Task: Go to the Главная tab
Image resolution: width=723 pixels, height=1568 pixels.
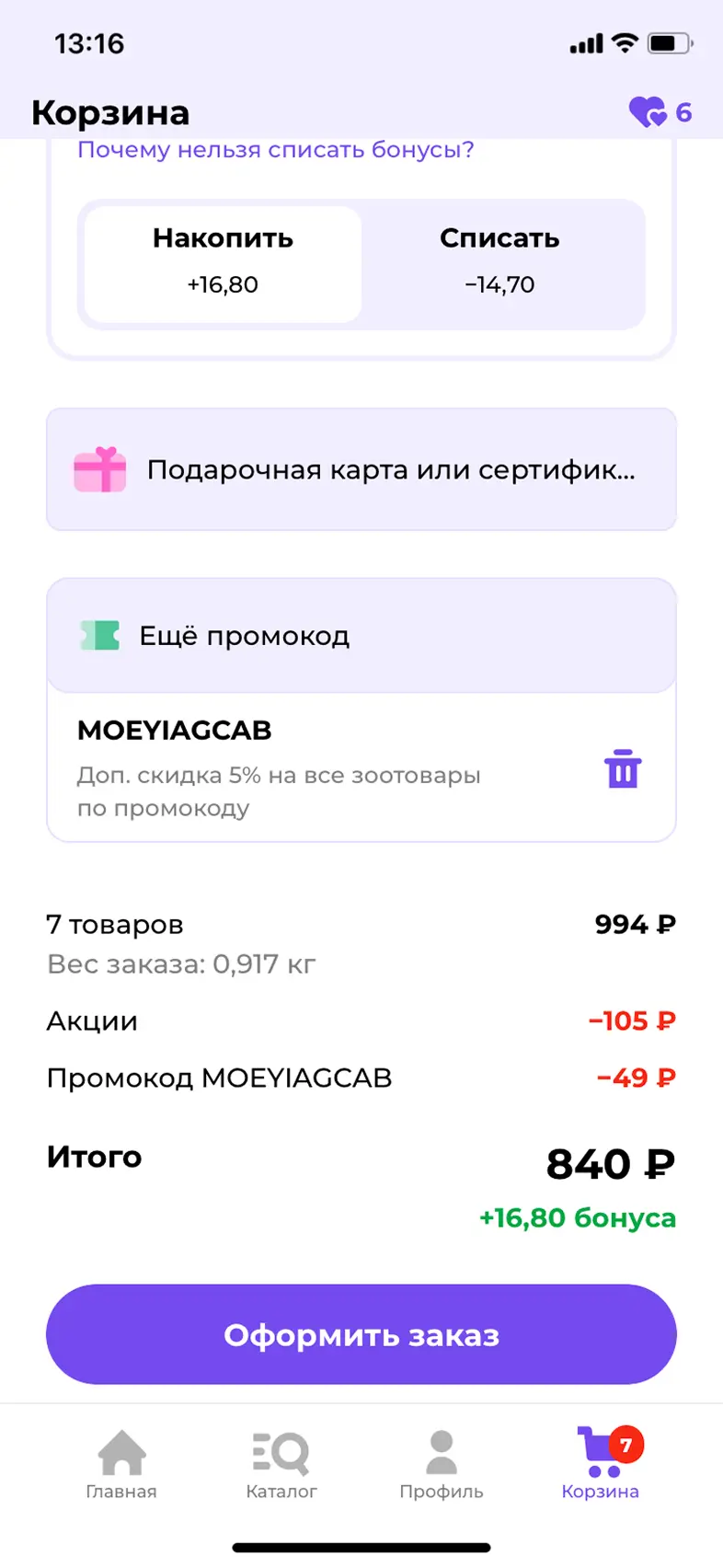Action: [121, 1466]
